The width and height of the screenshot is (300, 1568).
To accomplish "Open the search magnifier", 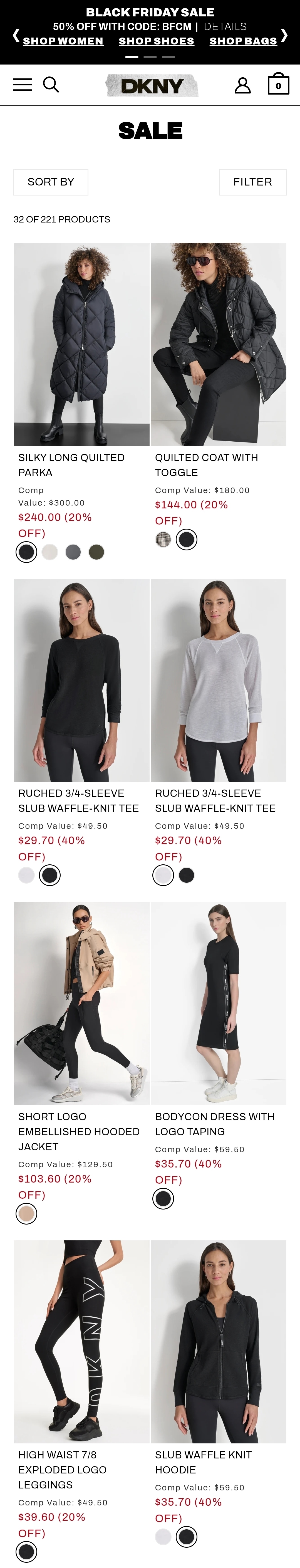I will [x=51, y=85].
